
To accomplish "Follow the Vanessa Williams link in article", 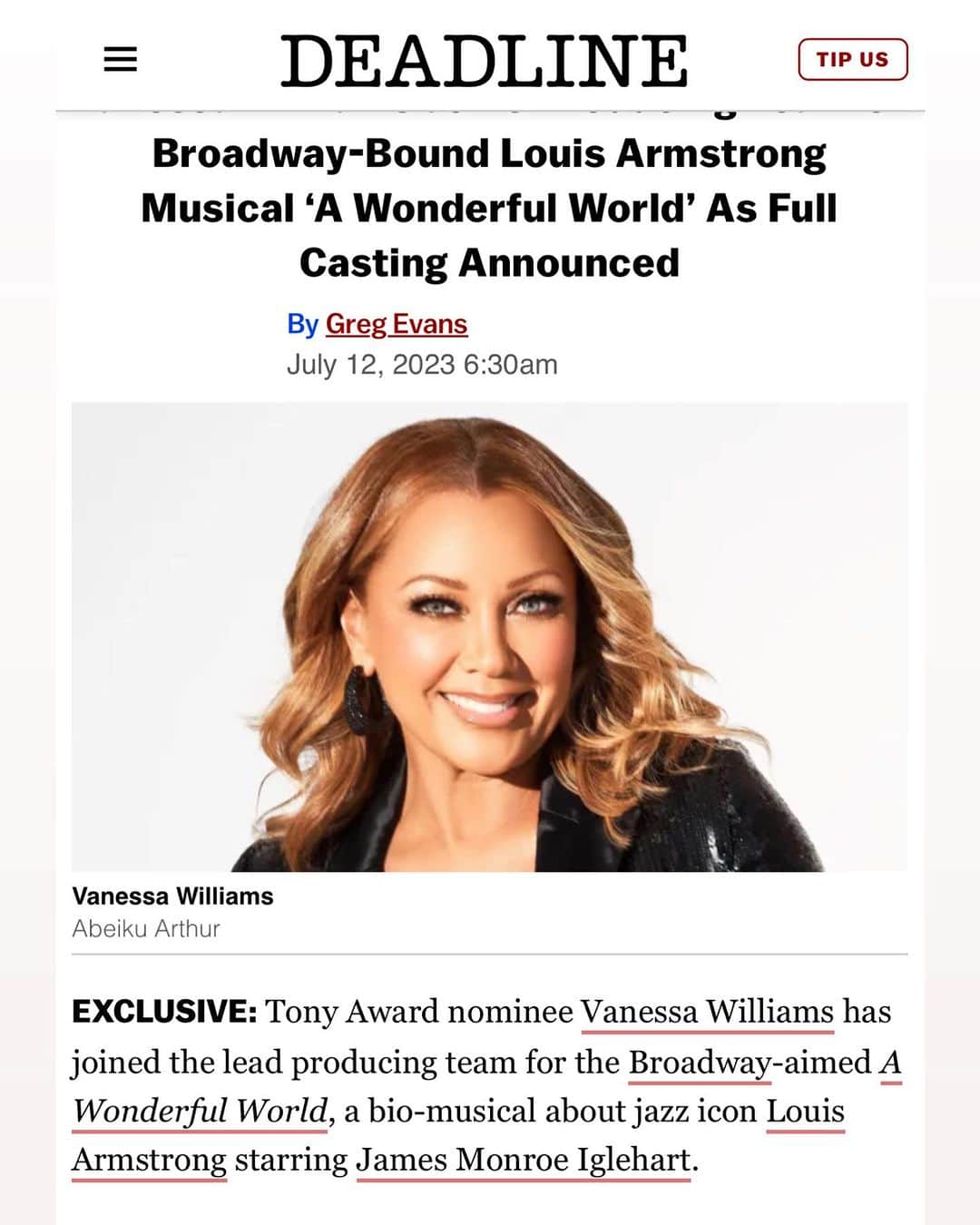I will tap(707, 1012).
